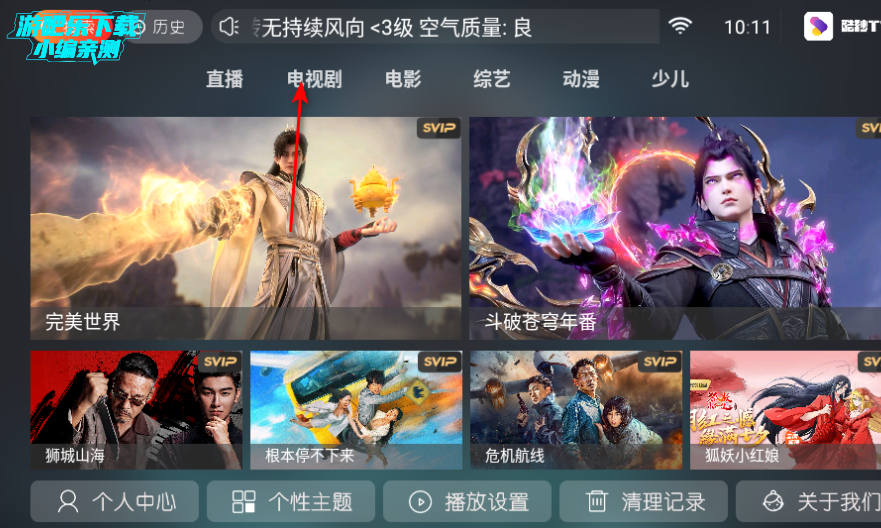This screenshot has width=881, height=528.
Task: Open the 斗破苍穹年番 banner
Action: 675,228
